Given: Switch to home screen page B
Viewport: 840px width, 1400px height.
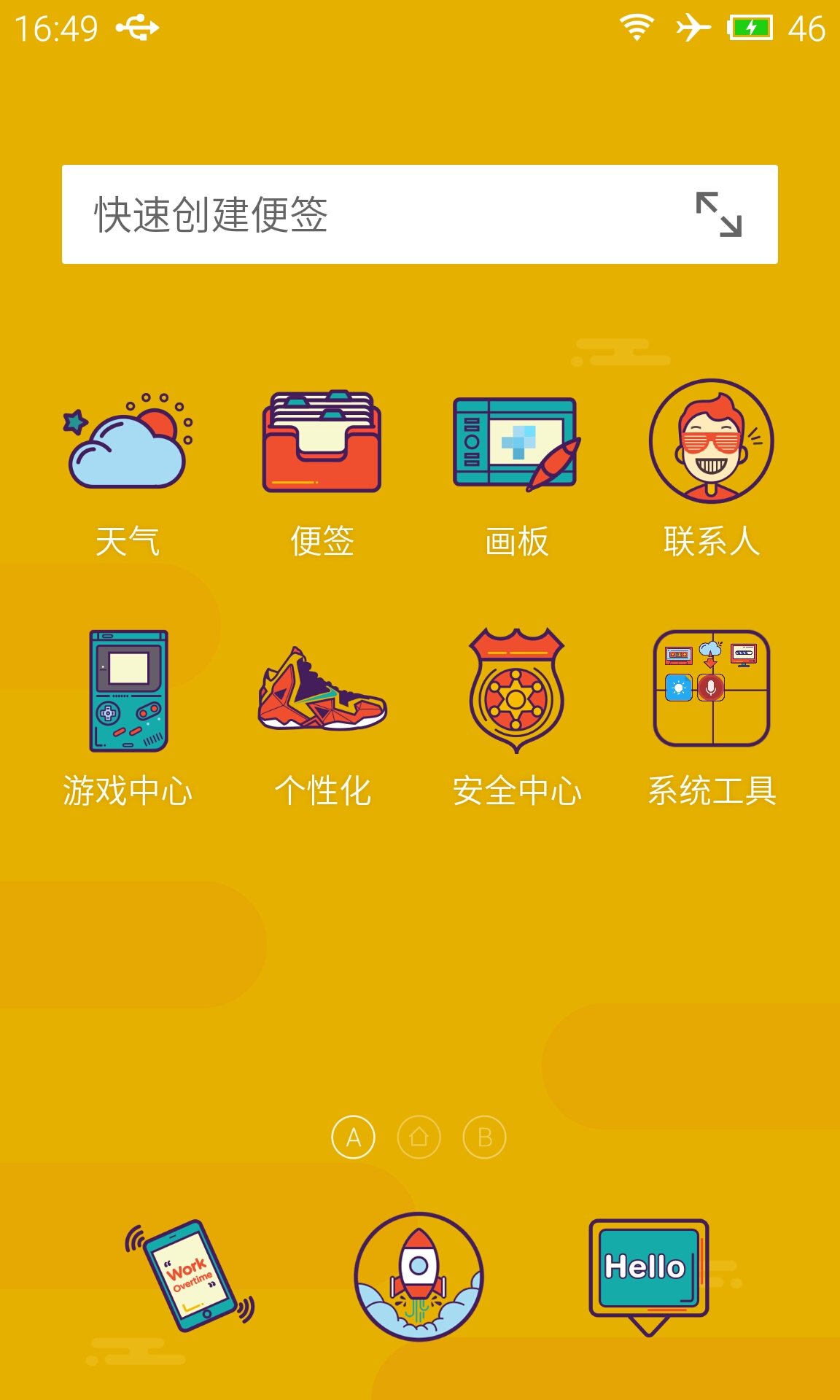Looking at the screenshot, I should (485, 1137).
